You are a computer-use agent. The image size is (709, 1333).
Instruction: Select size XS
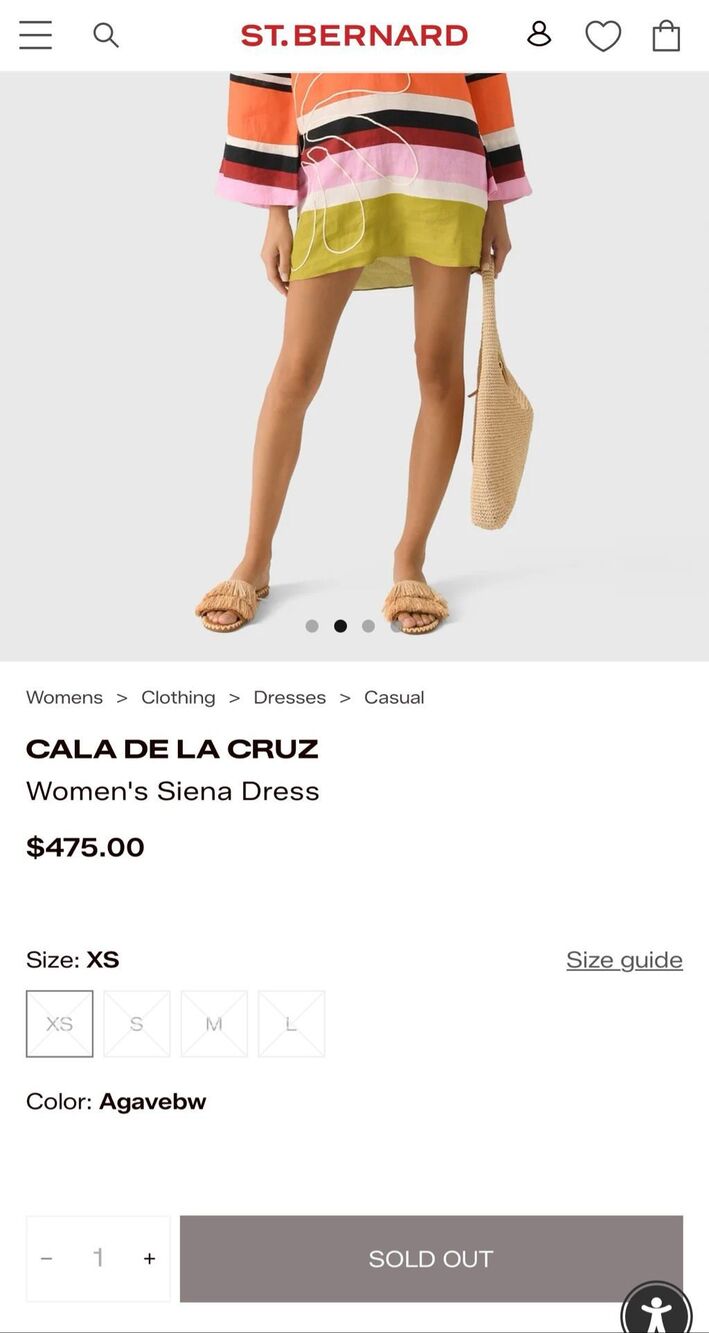click(x=60, y=1024)
